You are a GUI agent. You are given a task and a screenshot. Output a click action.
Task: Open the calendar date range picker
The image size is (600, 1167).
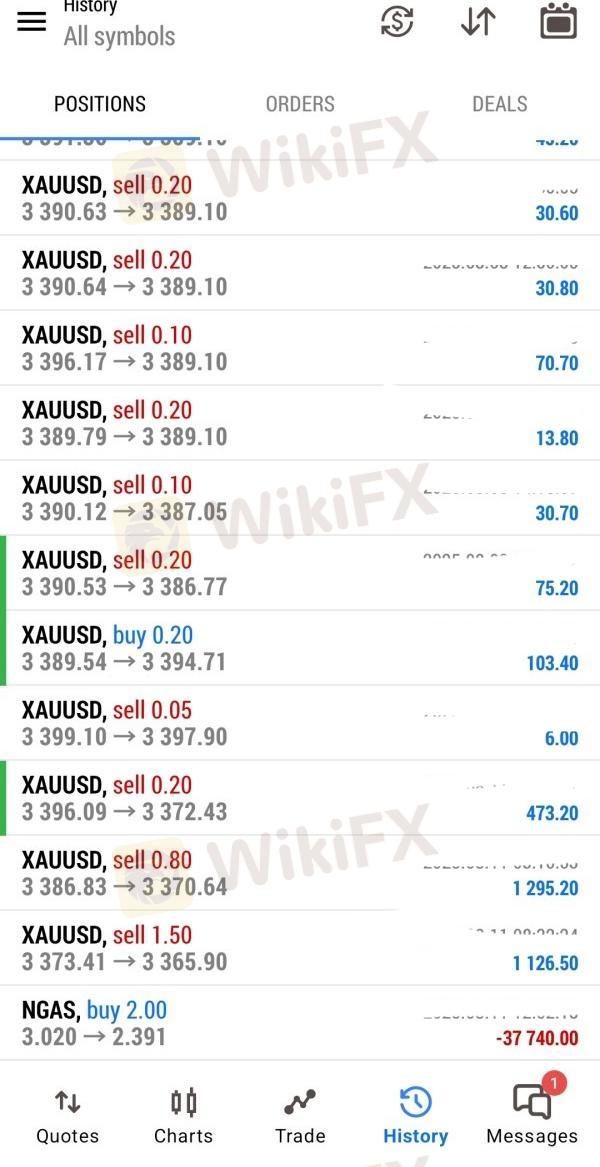[x=558, y=22]
